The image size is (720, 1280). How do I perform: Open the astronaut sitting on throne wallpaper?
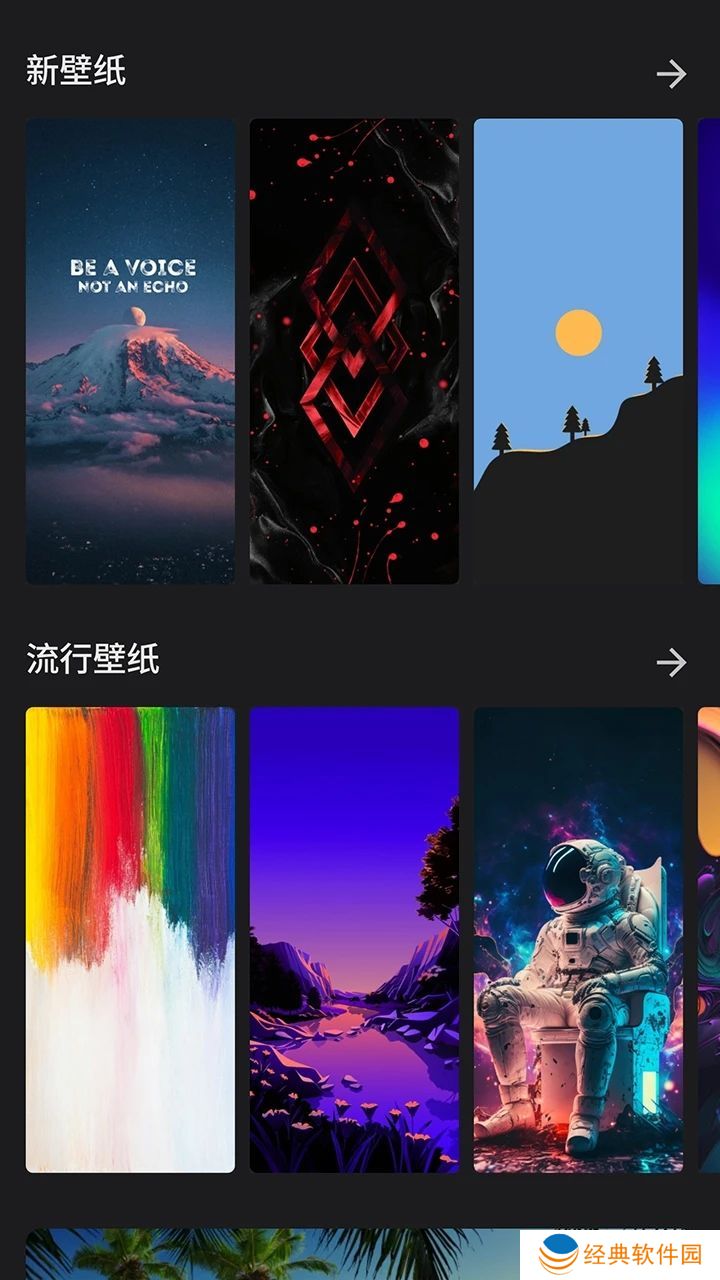click(578, 940)
